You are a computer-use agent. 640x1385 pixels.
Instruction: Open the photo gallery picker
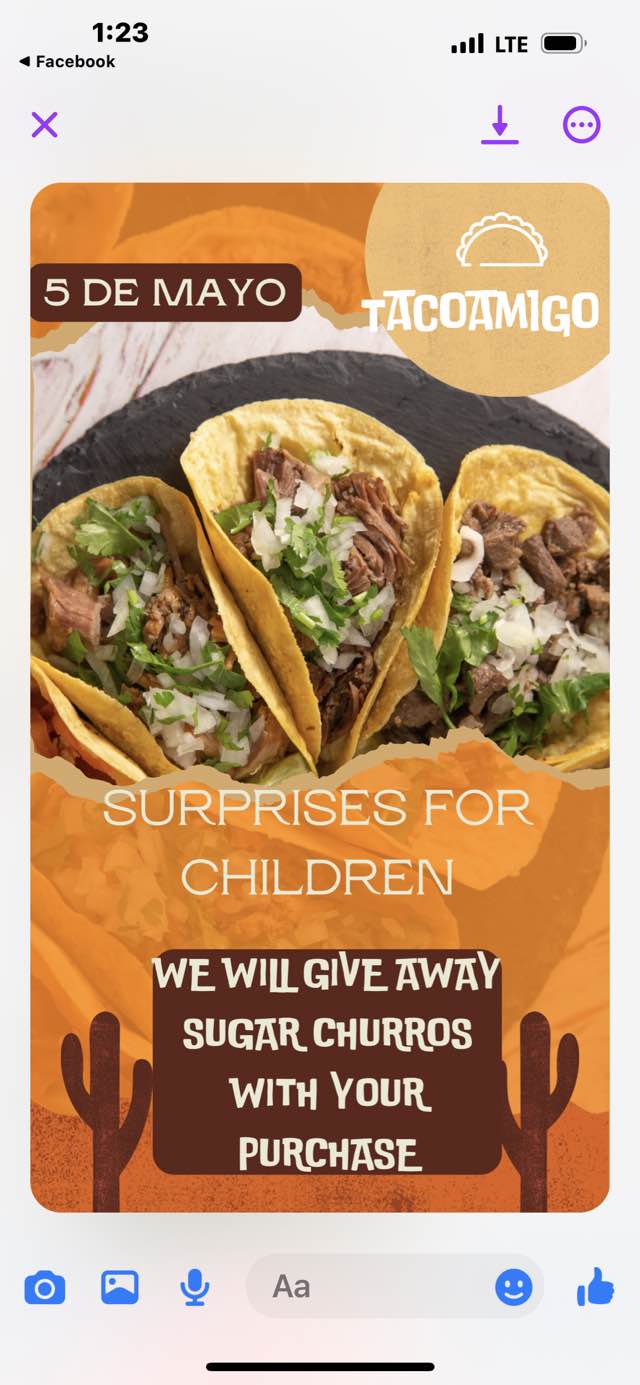tap(120, 1287)
